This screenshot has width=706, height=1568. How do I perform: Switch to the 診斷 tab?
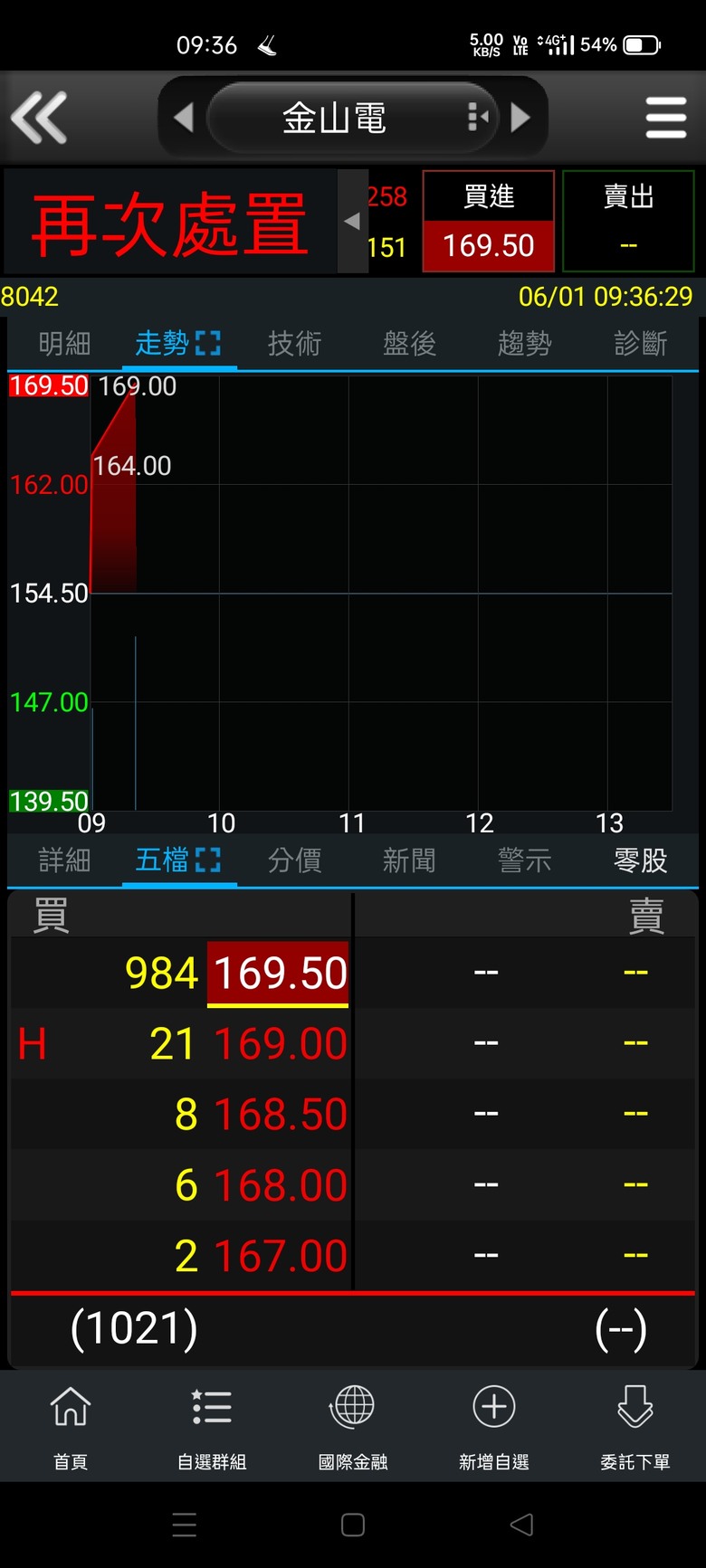click(x=640, y=344)
